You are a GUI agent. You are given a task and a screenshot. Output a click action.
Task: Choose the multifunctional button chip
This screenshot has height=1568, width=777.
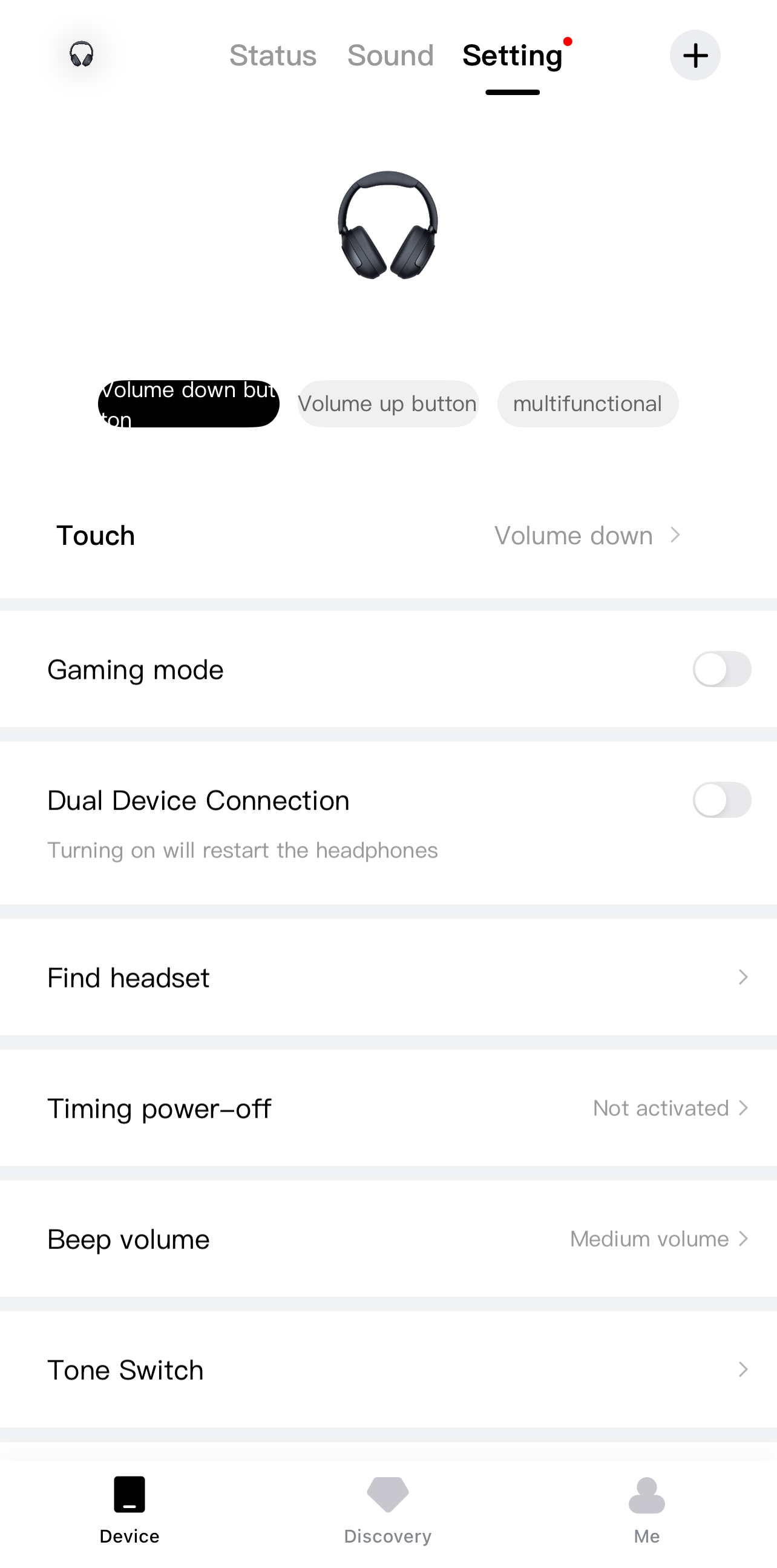[x=587, y=404]
